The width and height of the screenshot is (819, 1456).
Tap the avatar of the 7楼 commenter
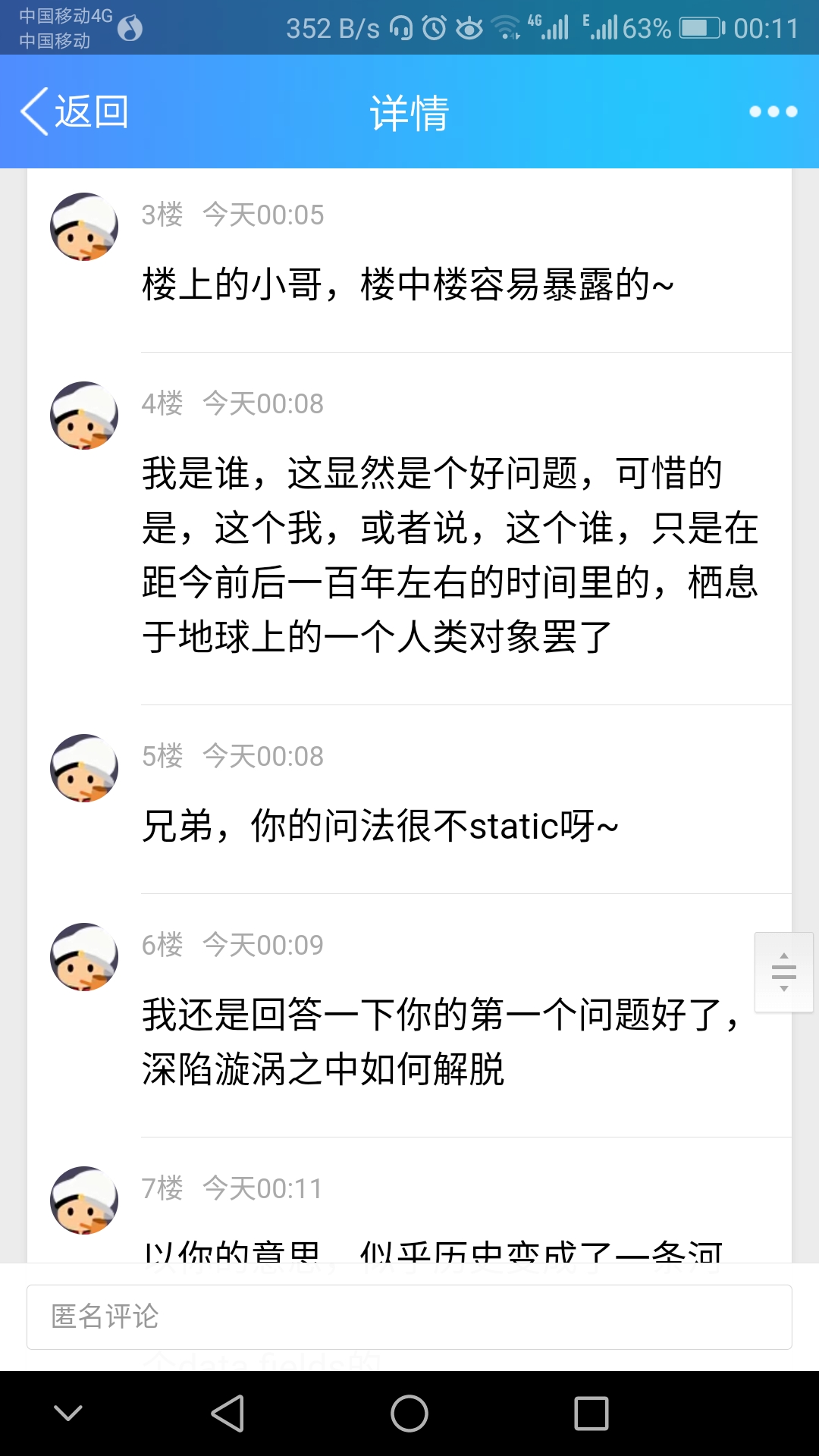pyautogui.click(x=84, y=1200)
